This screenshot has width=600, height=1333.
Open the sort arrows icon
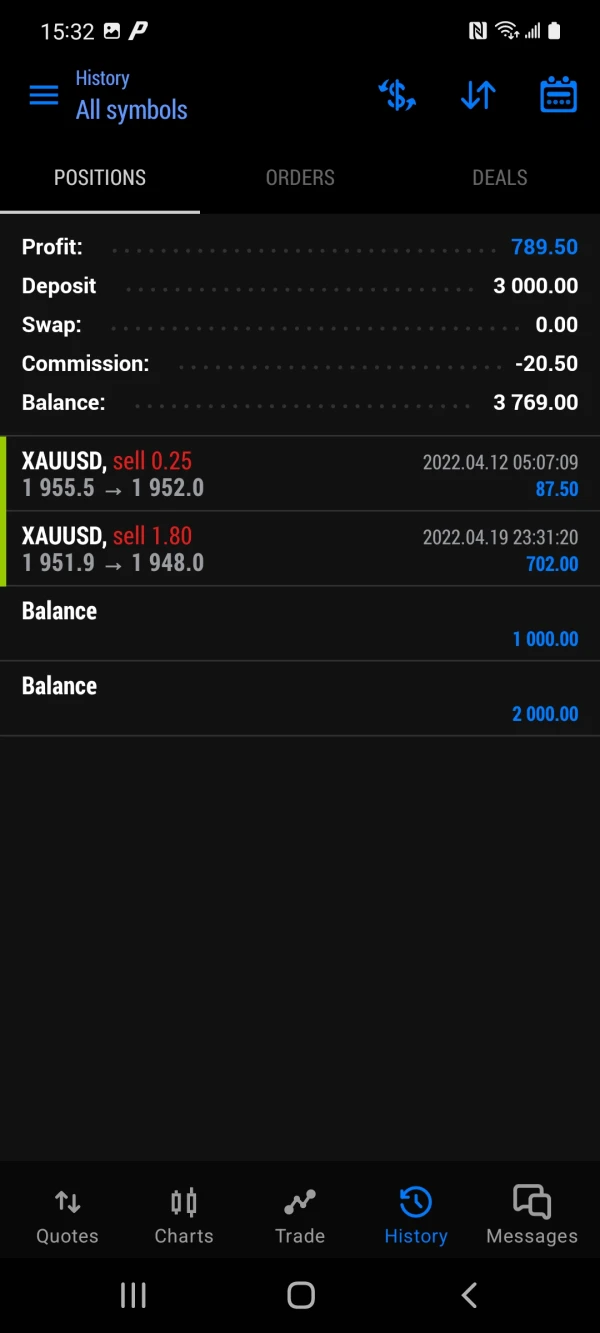coord(478,96)
